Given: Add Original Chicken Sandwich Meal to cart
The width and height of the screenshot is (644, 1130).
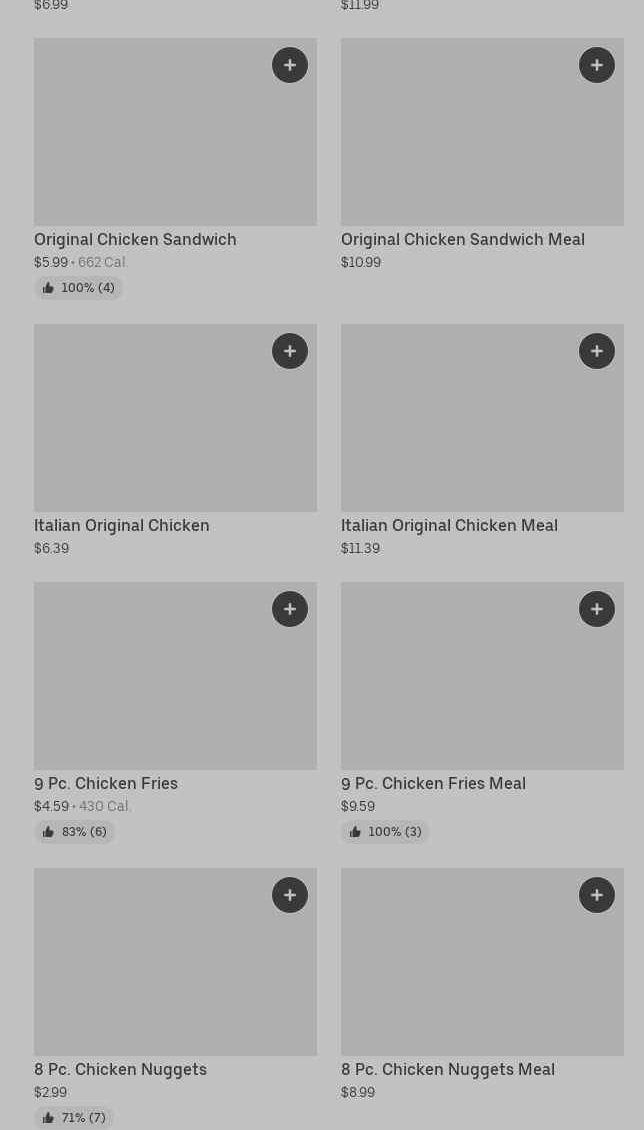Looking at the screenshot, I should click(597, 65).
